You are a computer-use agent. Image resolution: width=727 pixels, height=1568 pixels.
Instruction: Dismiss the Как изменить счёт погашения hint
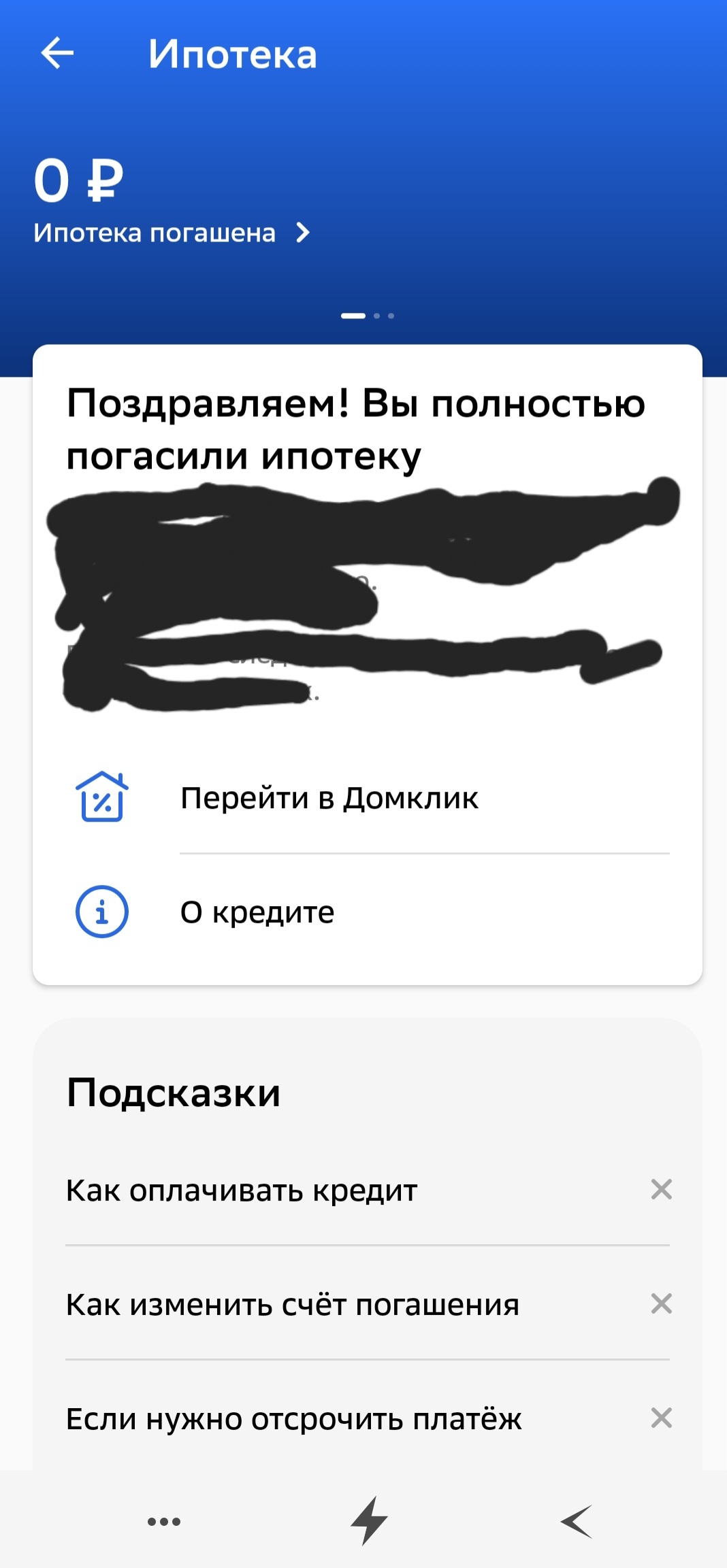(x=661, y=1304)
